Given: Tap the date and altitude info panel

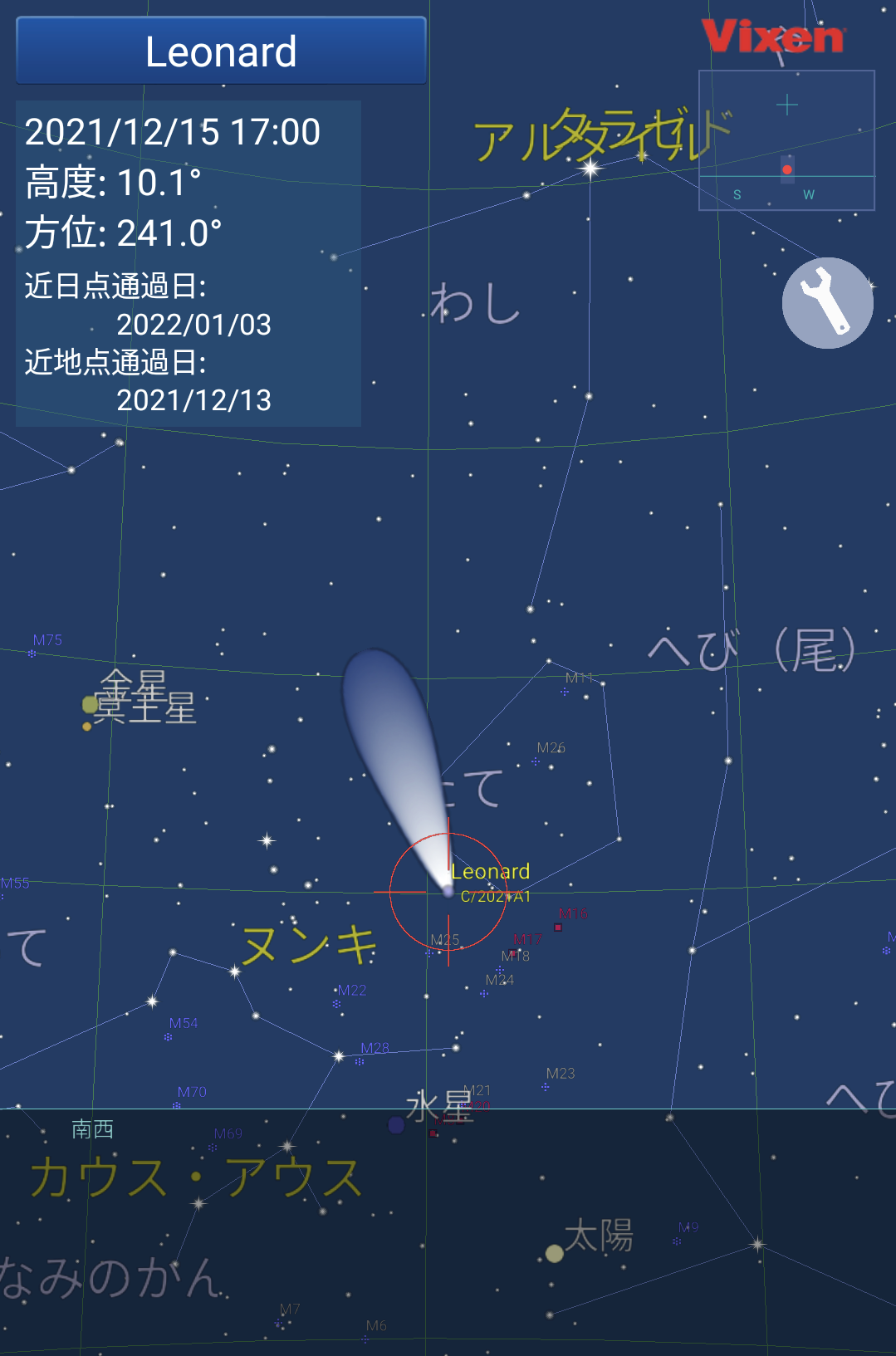Looking at the screenshot, I should point(189,263).
